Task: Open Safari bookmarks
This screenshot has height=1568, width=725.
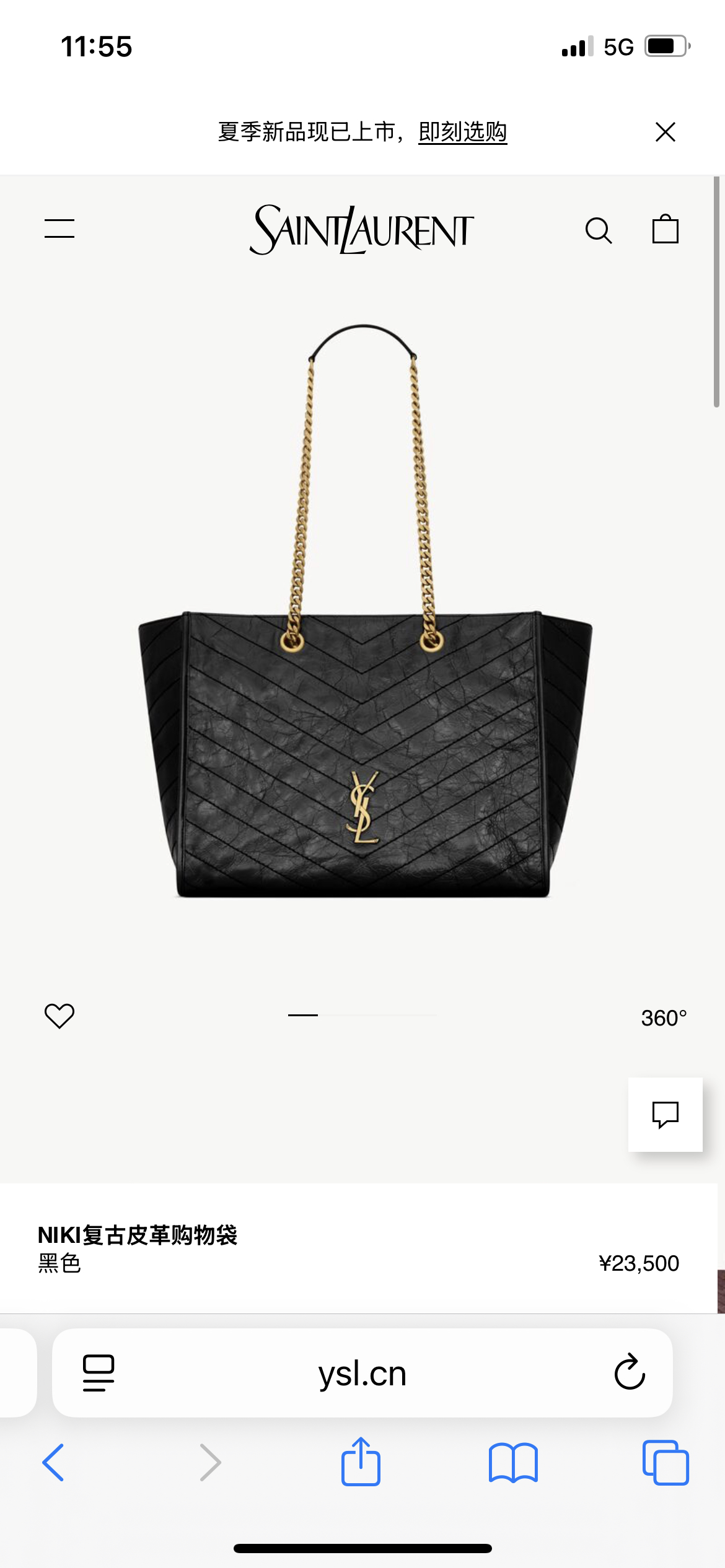Action: (513, 1463)
